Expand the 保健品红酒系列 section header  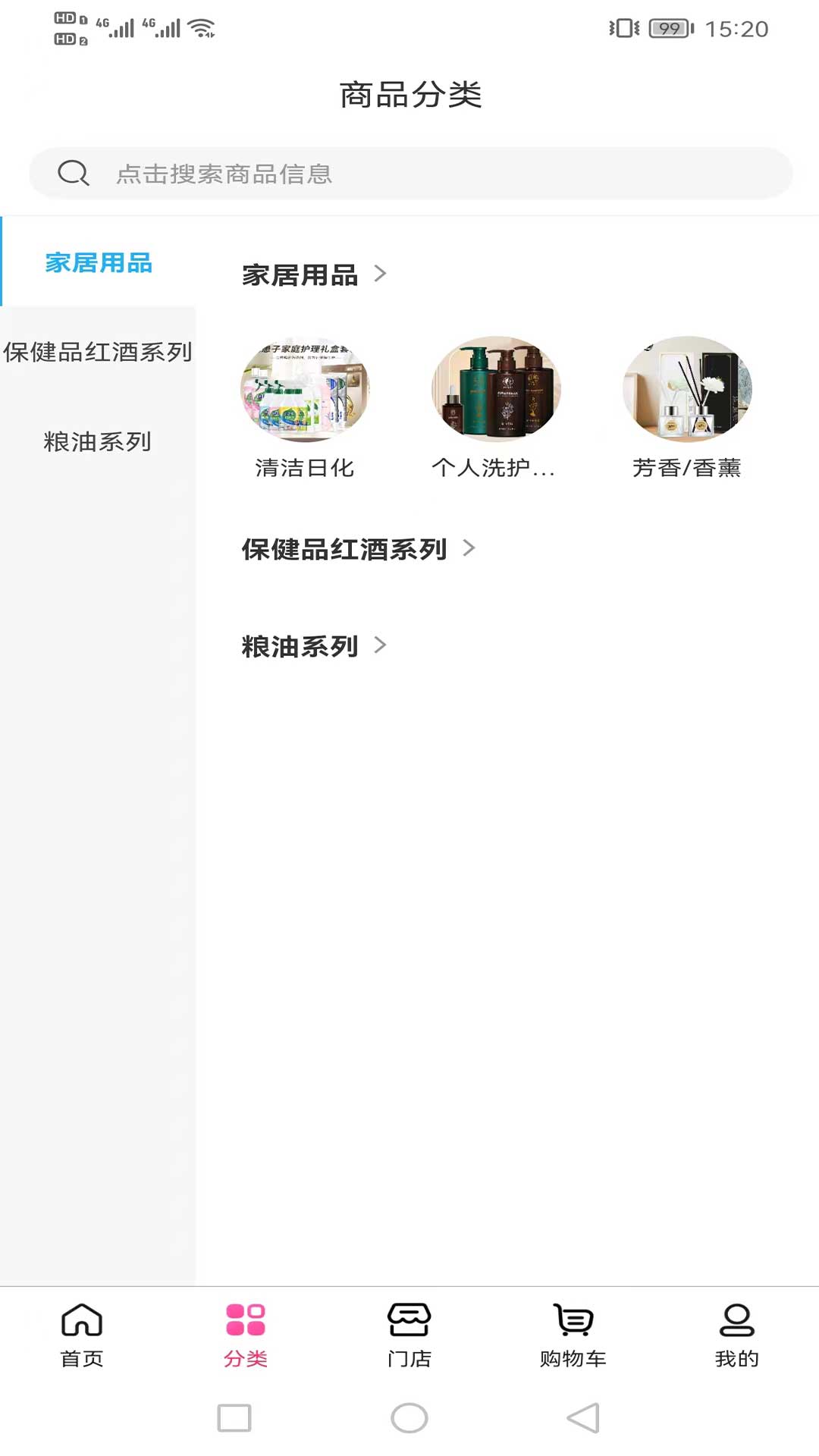(358, 549)
